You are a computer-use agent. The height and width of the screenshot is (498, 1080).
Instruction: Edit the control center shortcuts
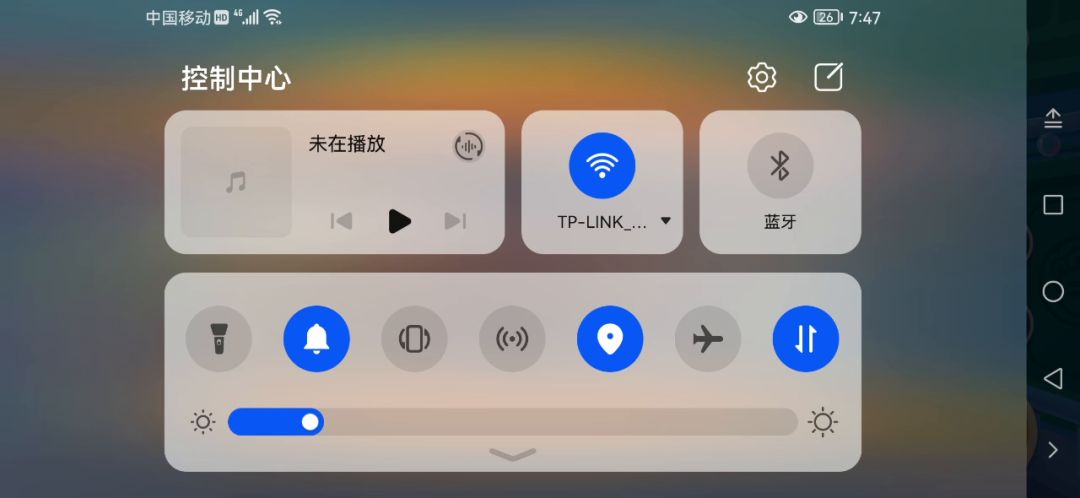tap(828, 77)
